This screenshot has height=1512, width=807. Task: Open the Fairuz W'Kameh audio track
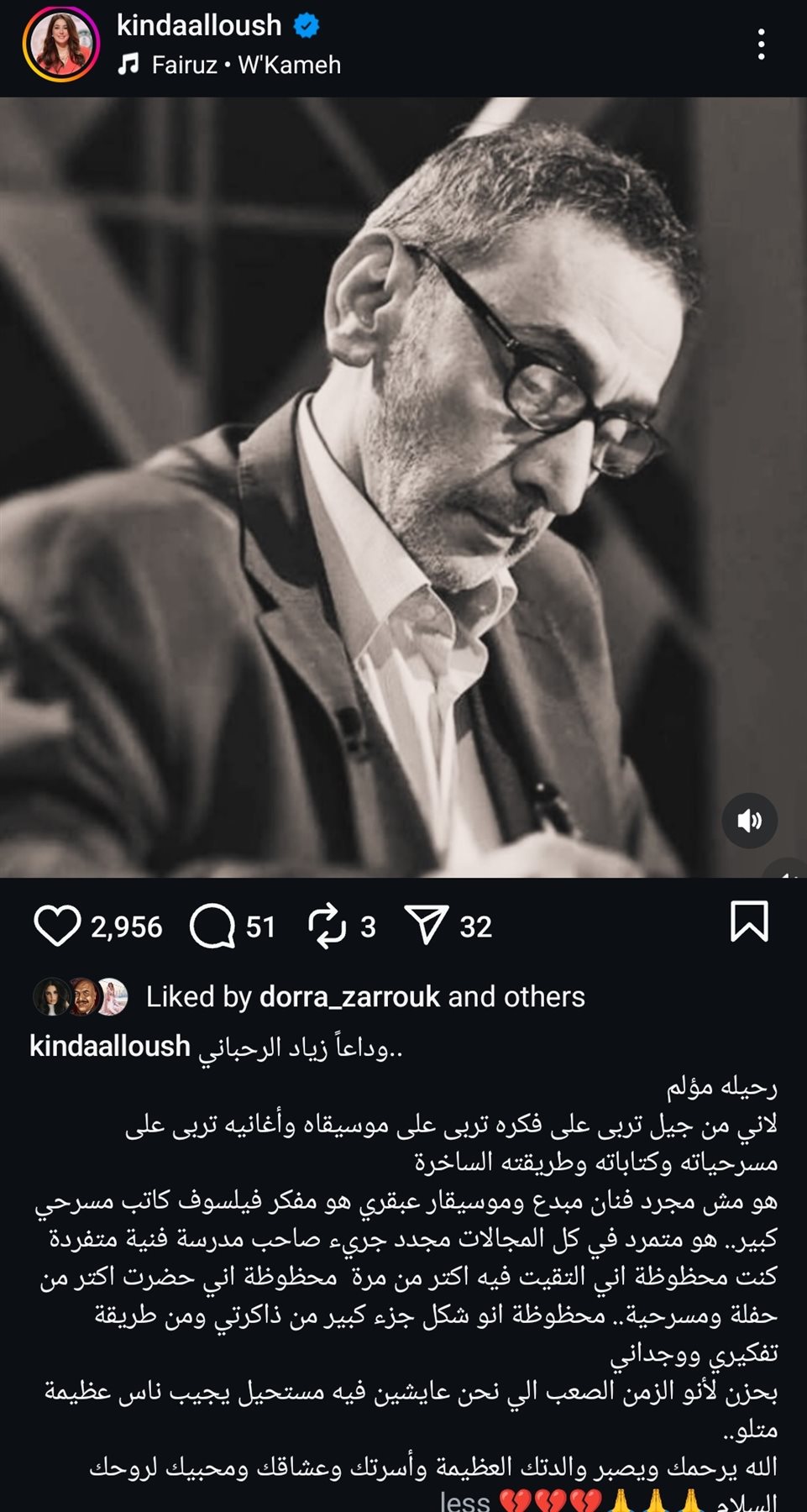pyautogui.click(x=245, y=65)
